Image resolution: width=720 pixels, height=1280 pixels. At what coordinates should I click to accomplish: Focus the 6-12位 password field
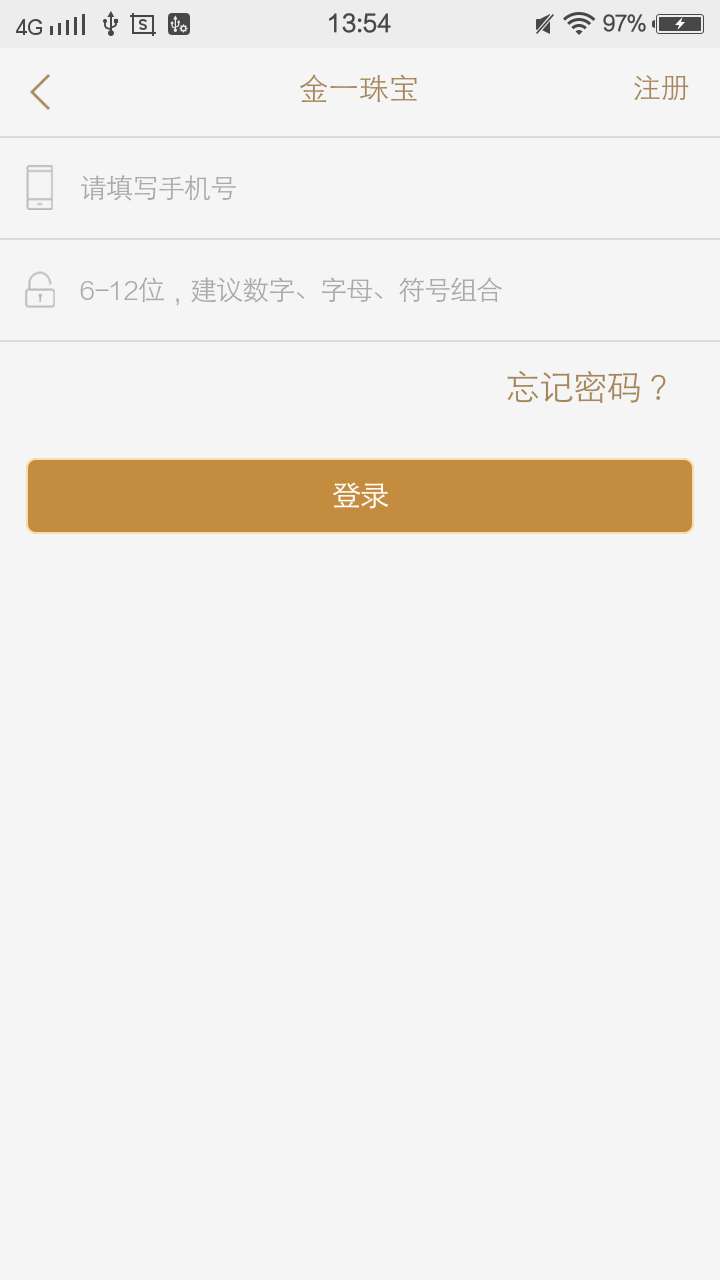coord(380,291)
